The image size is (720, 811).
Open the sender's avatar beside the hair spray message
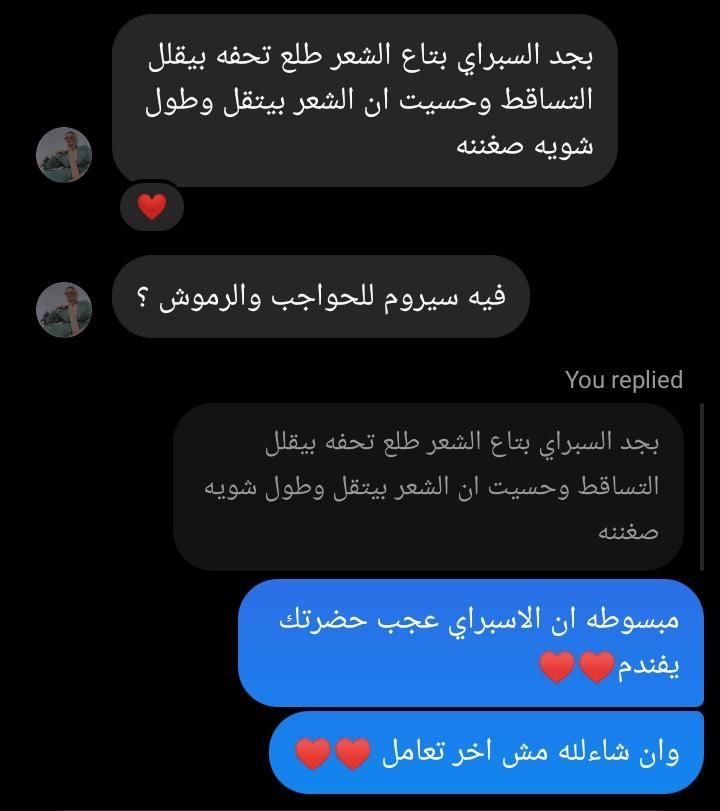(64, 155)
